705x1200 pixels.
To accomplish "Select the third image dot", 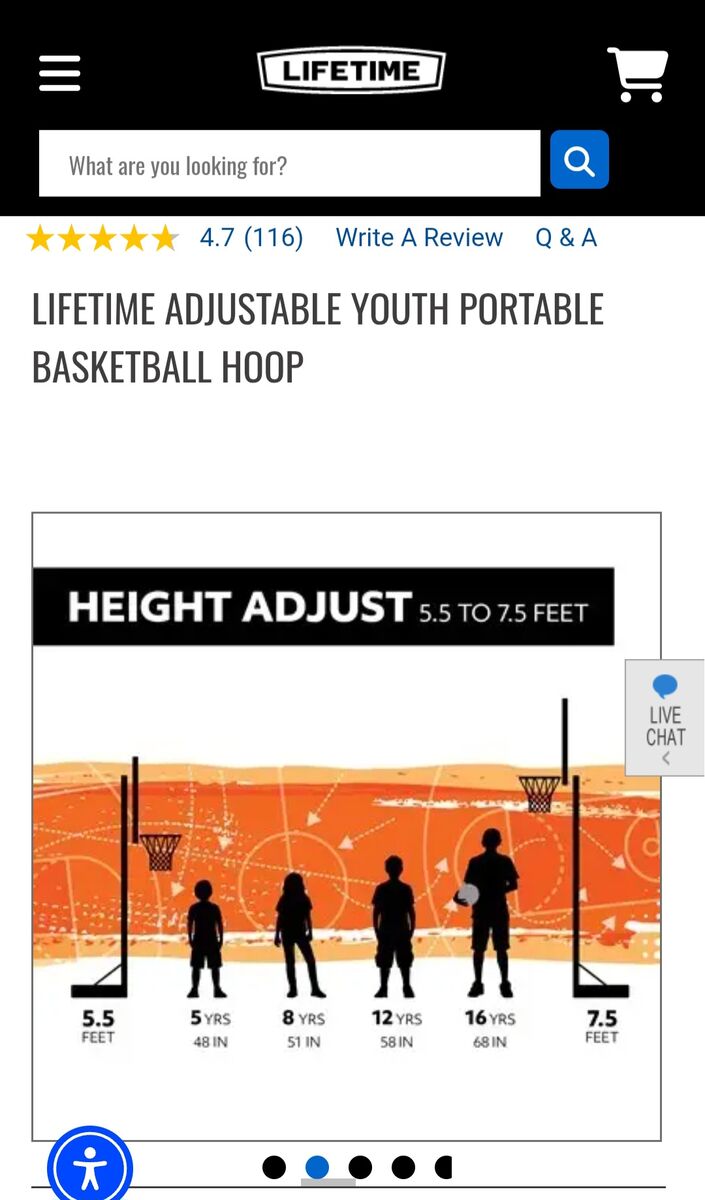I will point(360,1167).
